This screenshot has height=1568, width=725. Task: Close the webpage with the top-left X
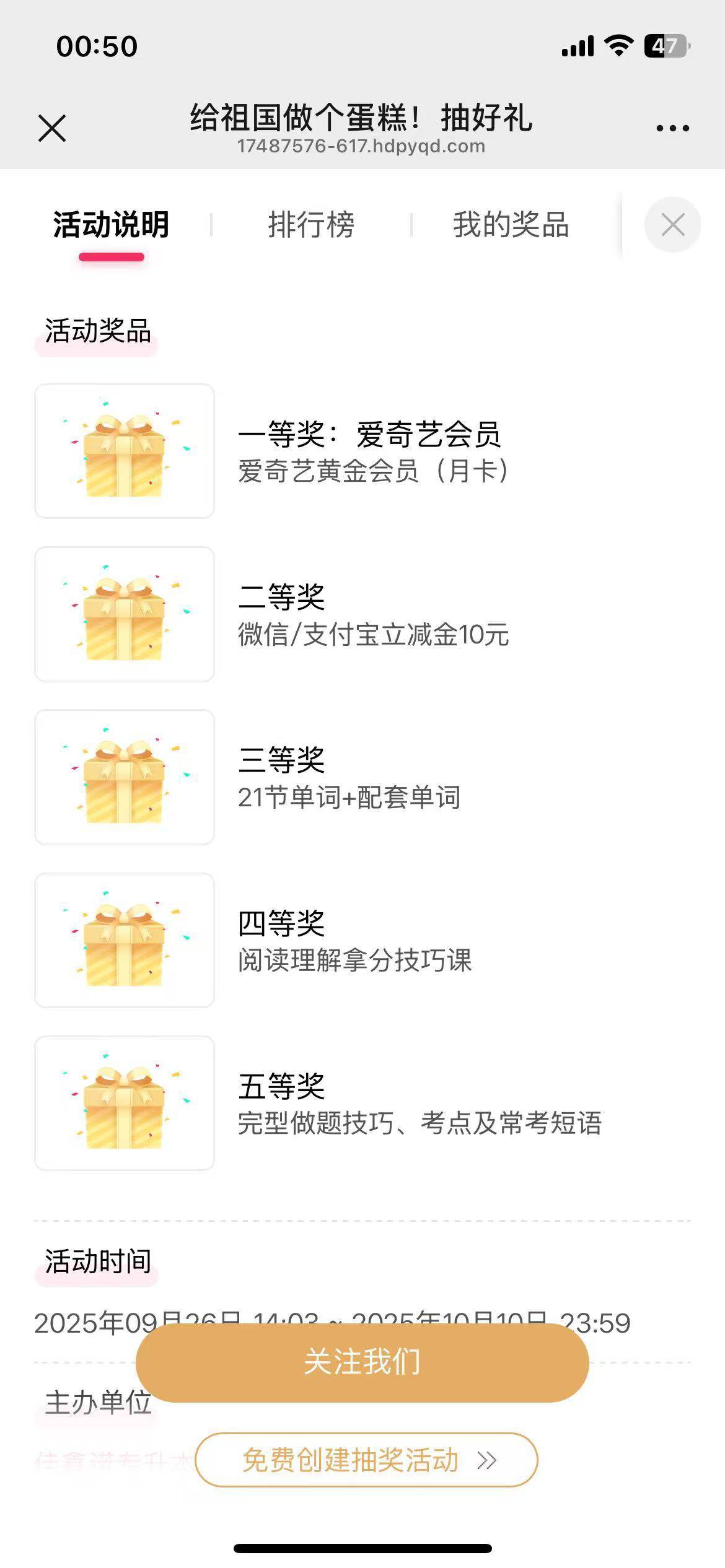click(x=52, y=128)
